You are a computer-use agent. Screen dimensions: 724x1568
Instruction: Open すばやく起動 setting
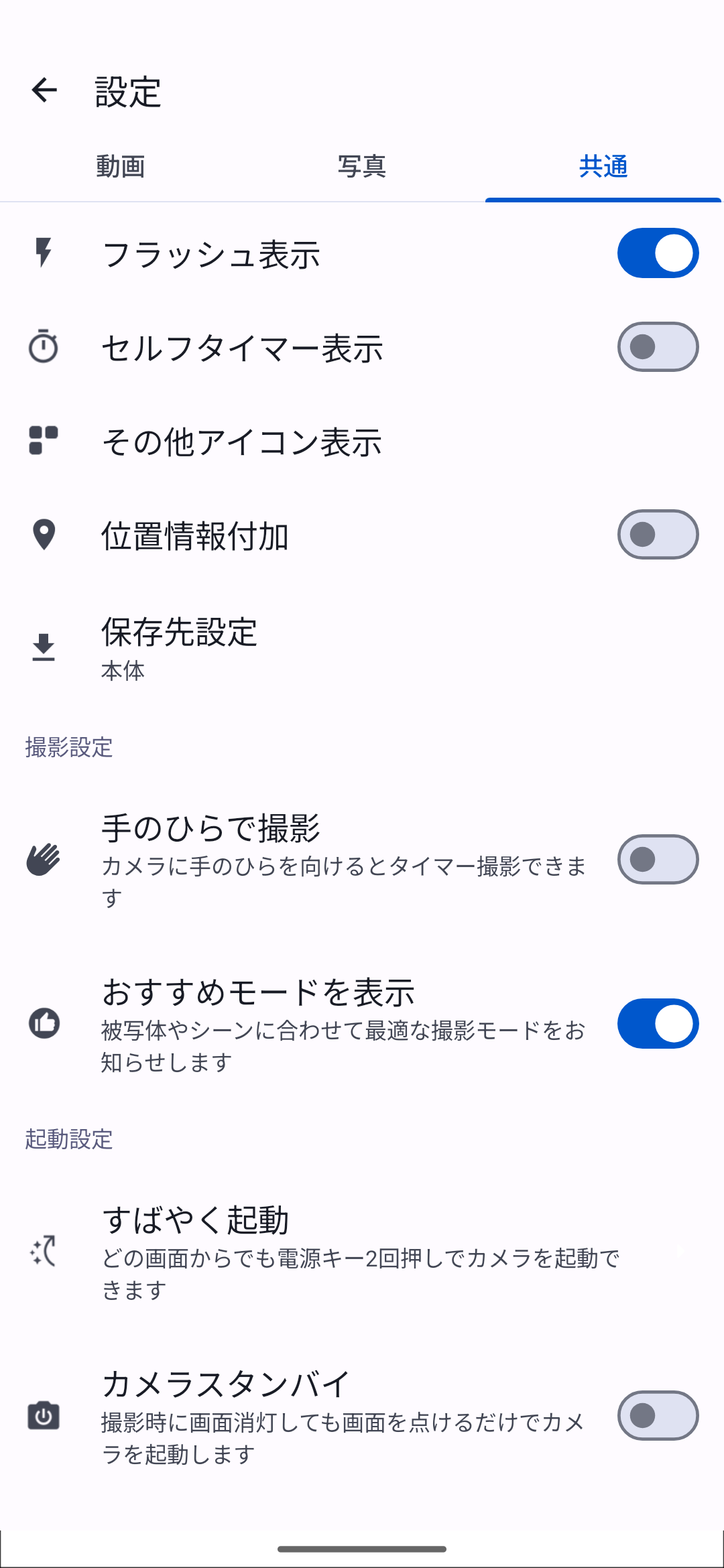point(362,1251)
